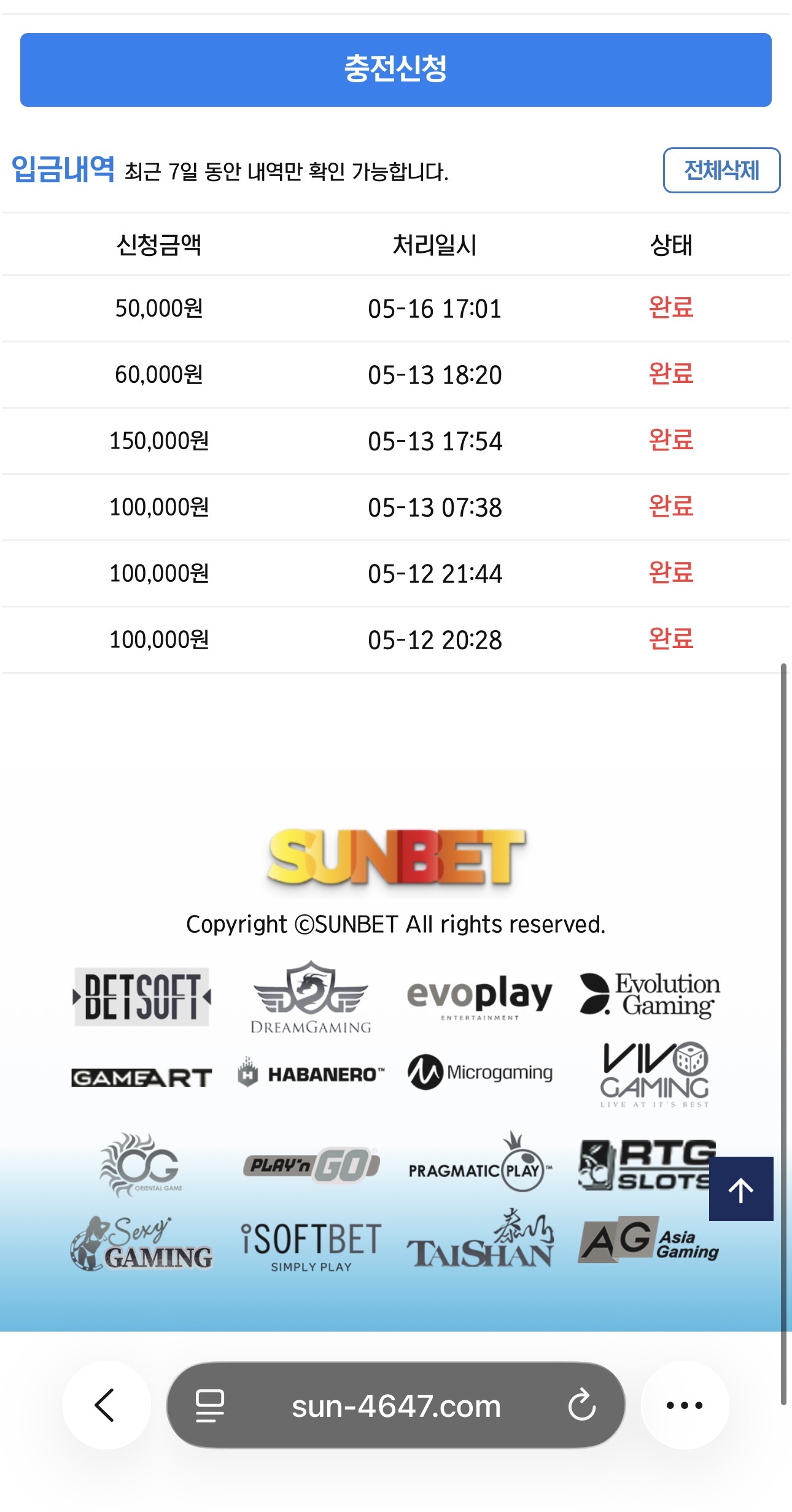
Task: Go back using the browser back arrow
Action: coord(107,1405)
